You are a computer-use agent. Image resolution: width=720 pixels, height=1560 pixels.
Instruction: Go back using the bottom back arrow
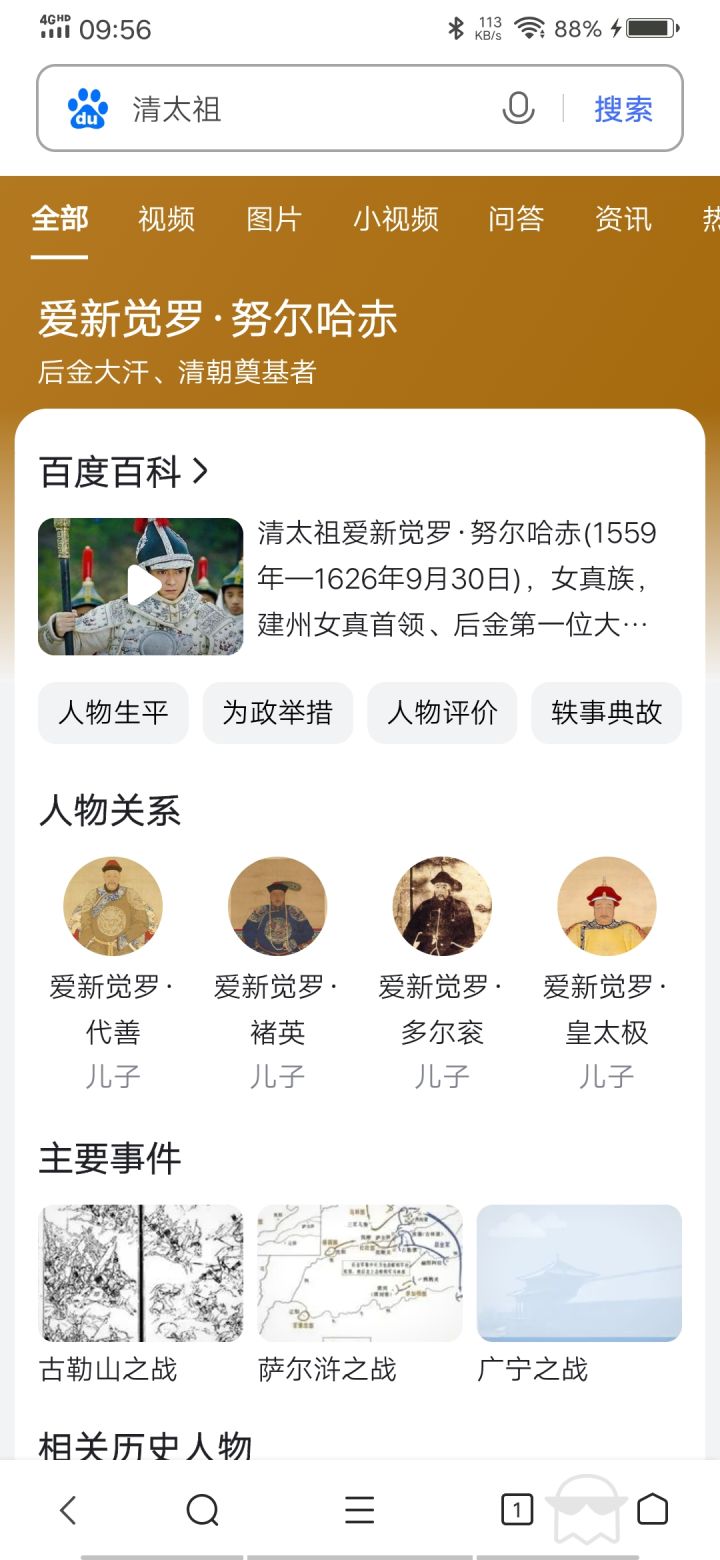(68, 1510)
